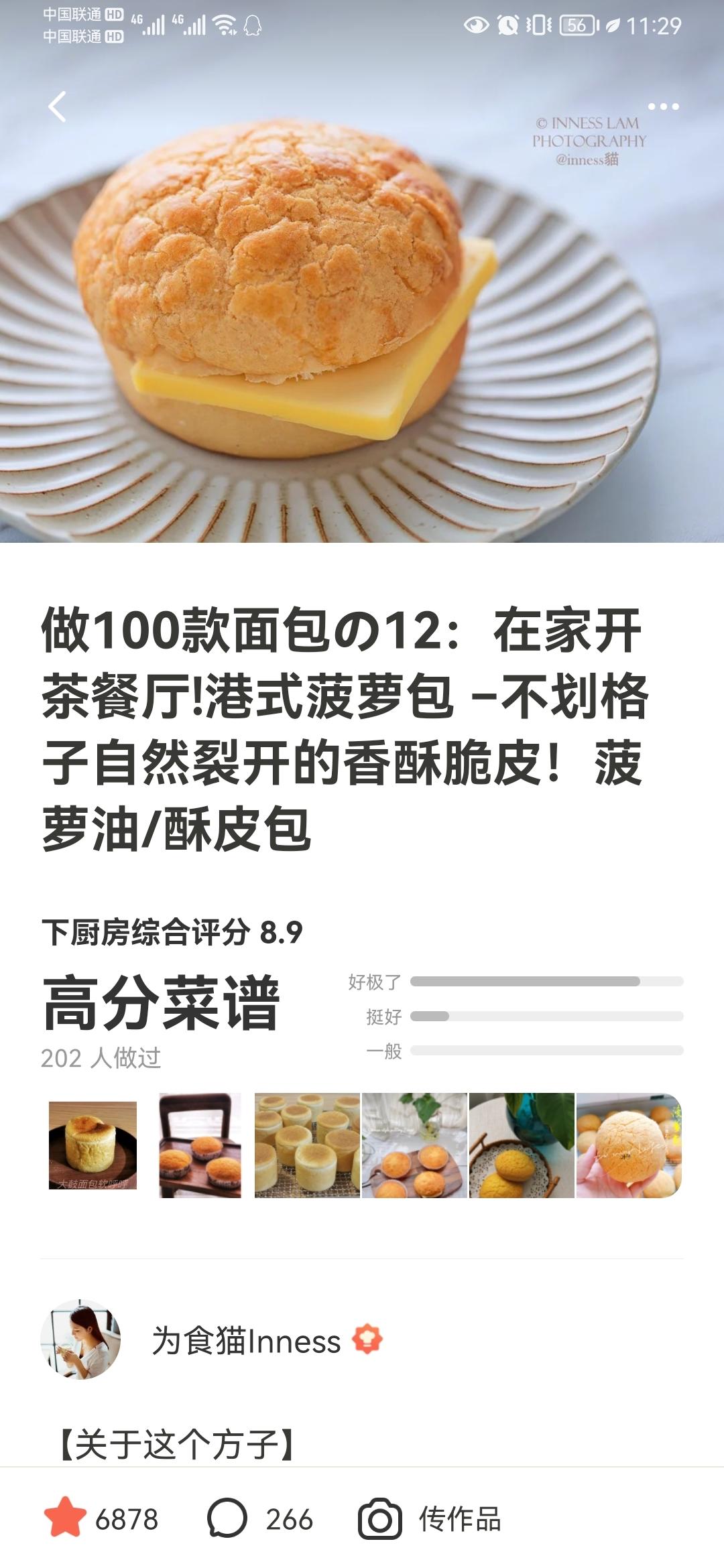The height and width of the screenshot is (1568, 724).
Task: Open the first user work photo of souffle
Action: 93,1145
